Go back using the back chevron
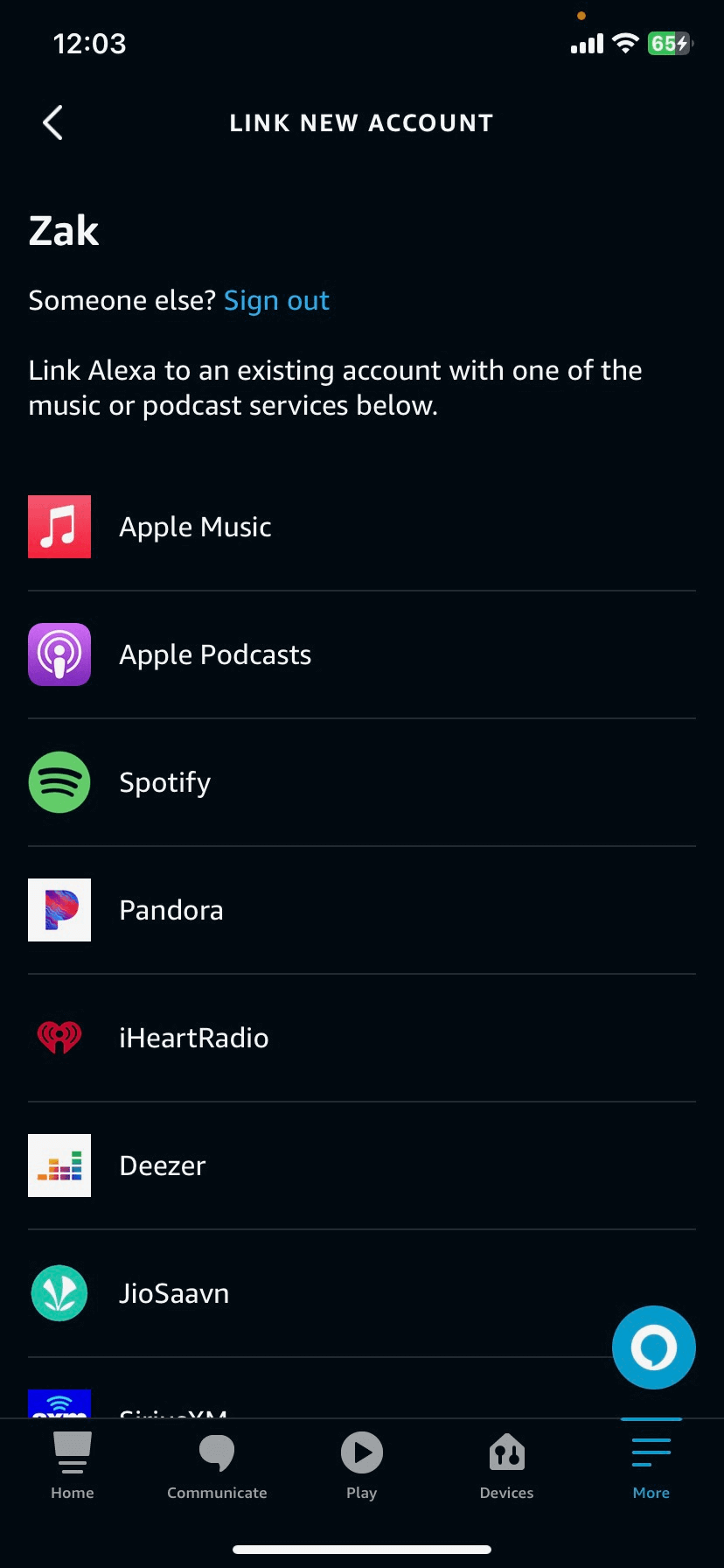 tap(52, 122)
